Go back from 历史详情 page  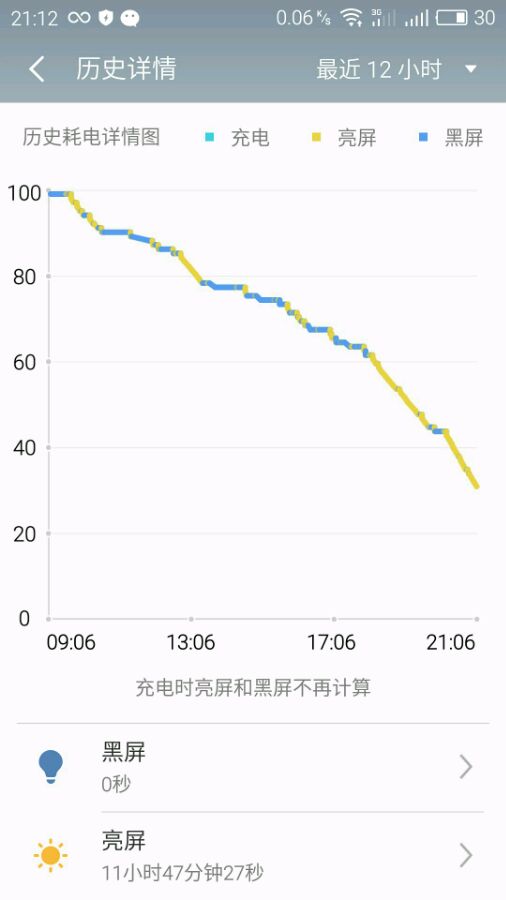[x=37, y=69]
